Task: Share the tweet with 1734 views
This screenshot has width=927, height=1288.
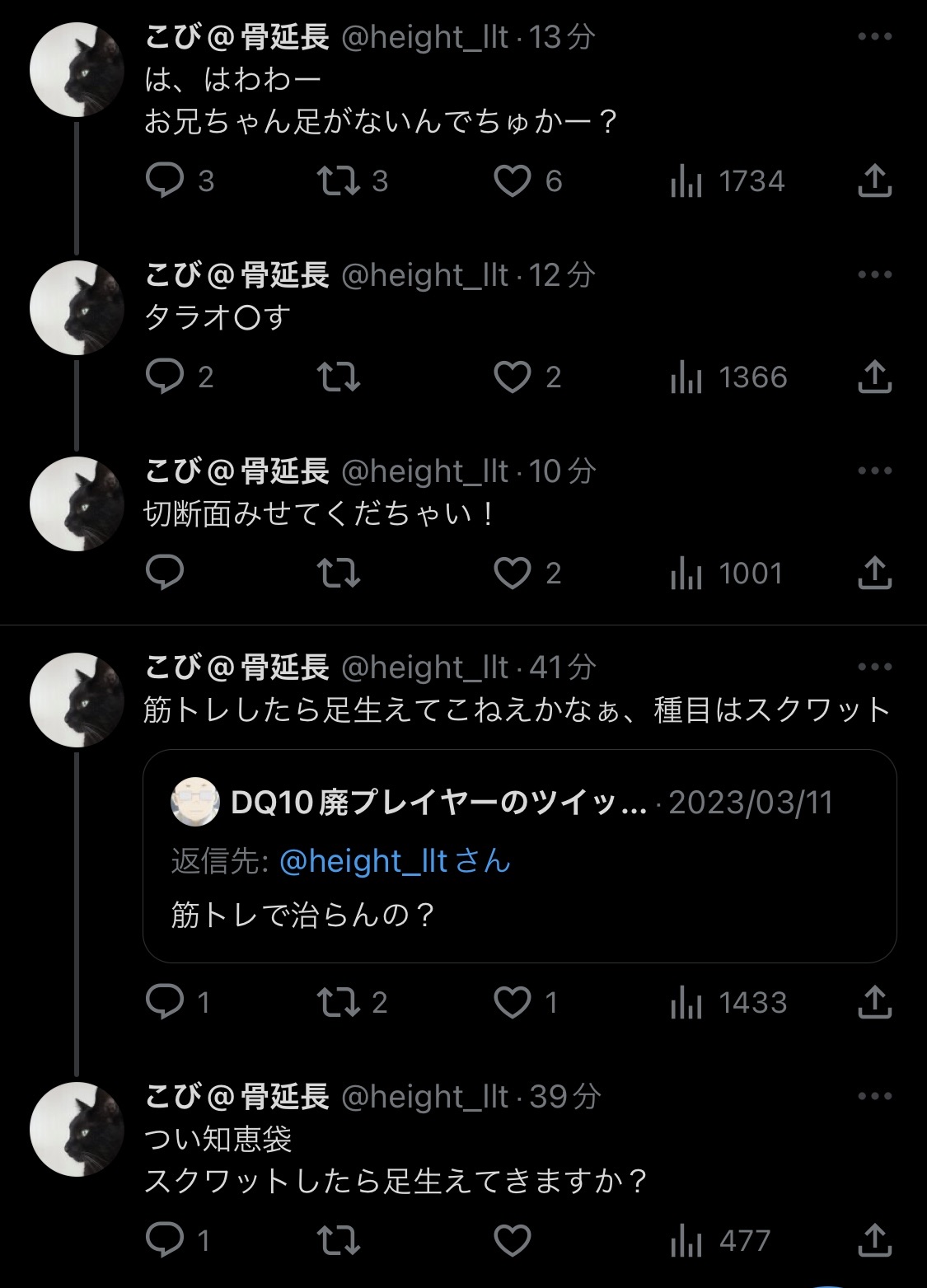Action: 875,180
